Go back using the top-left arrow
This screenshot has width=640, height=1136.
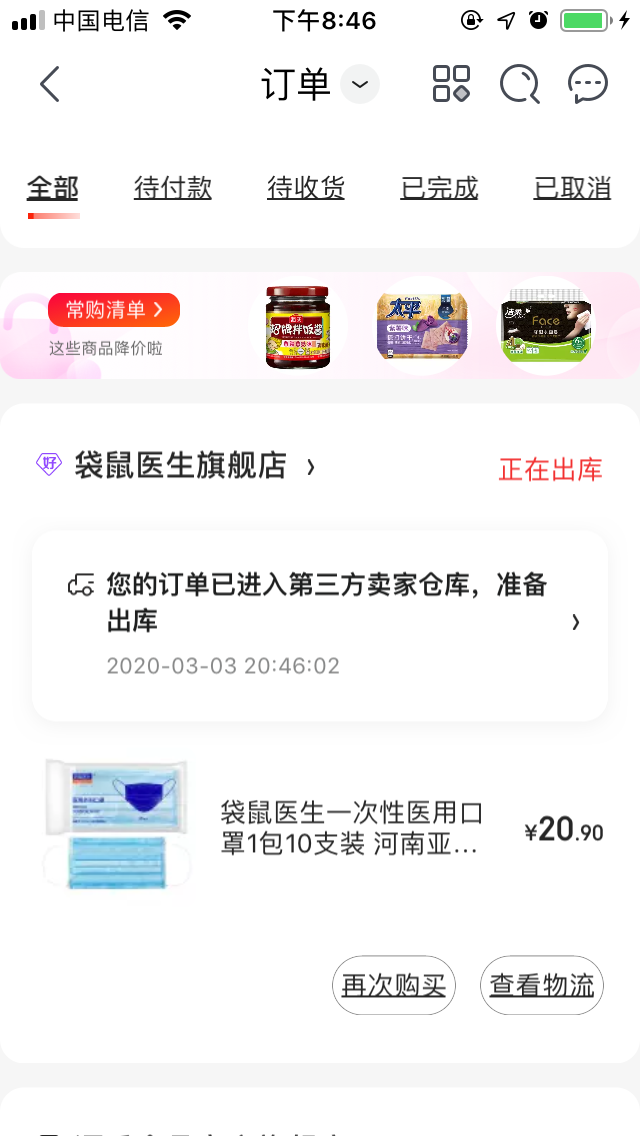tap(50, 84)
